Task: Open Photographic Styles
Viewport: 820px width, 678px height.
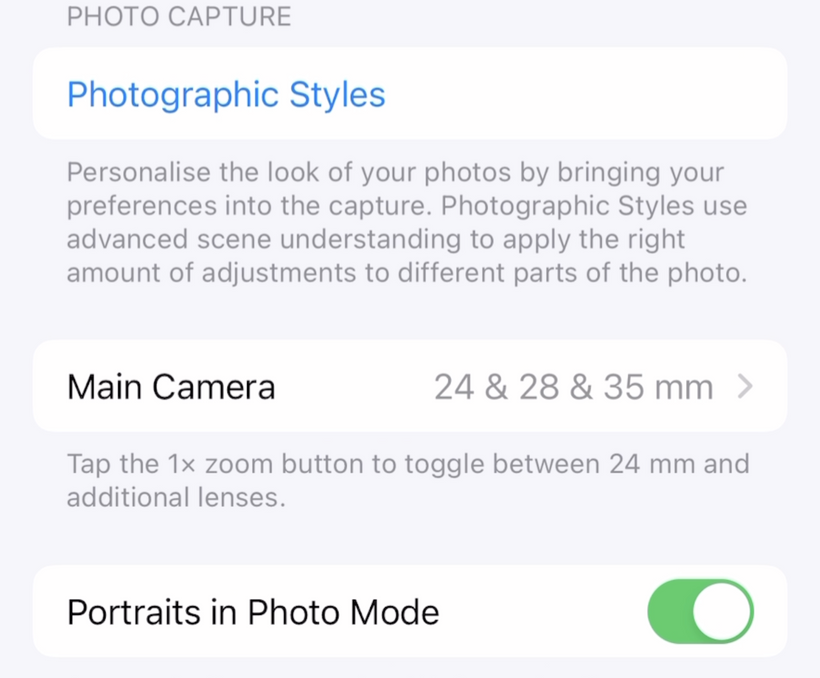Action: point(226,95)
